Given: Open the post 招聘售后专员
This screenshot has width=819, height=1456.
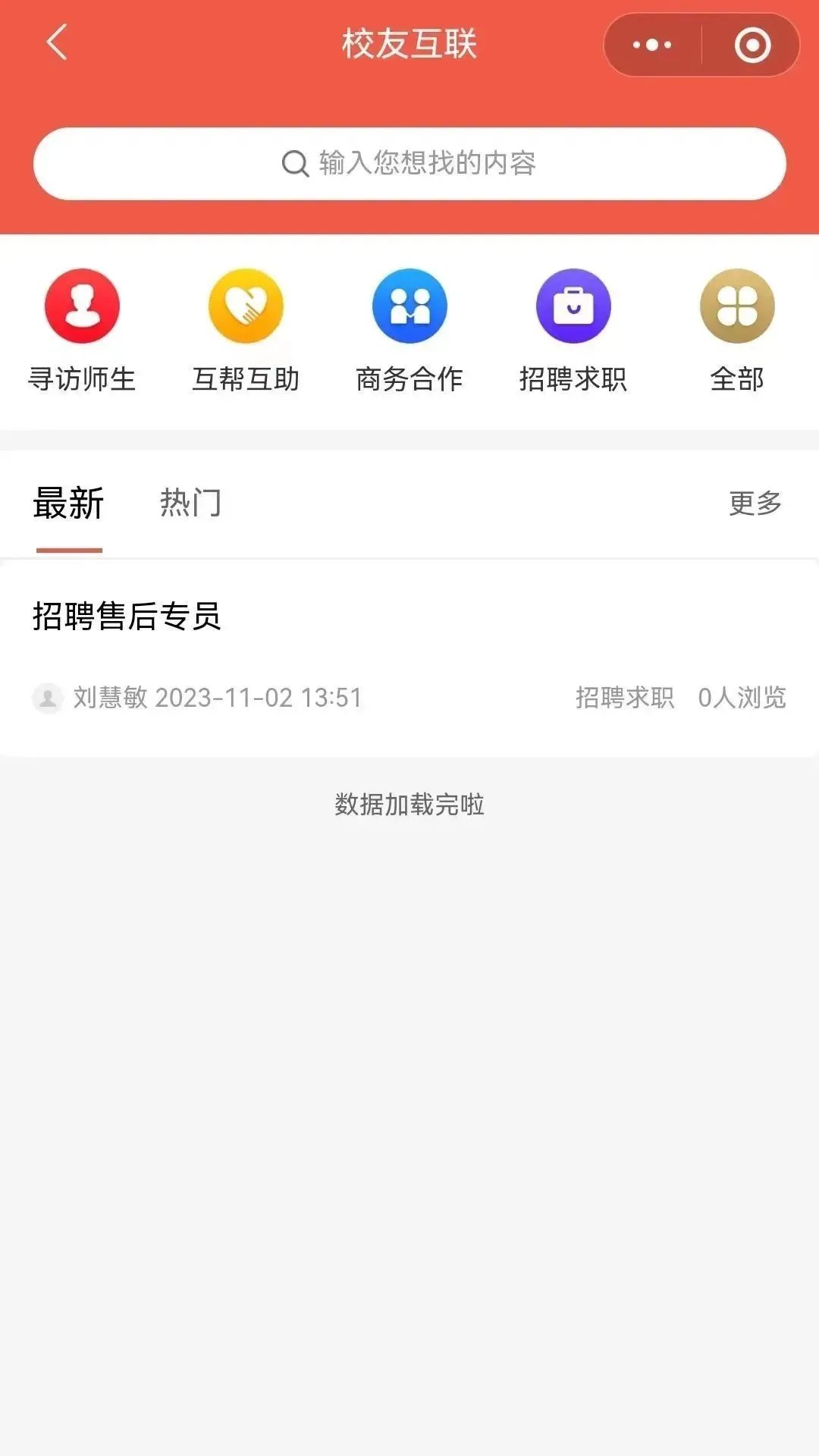Looking at the screenshot, I should click(127, 616).
